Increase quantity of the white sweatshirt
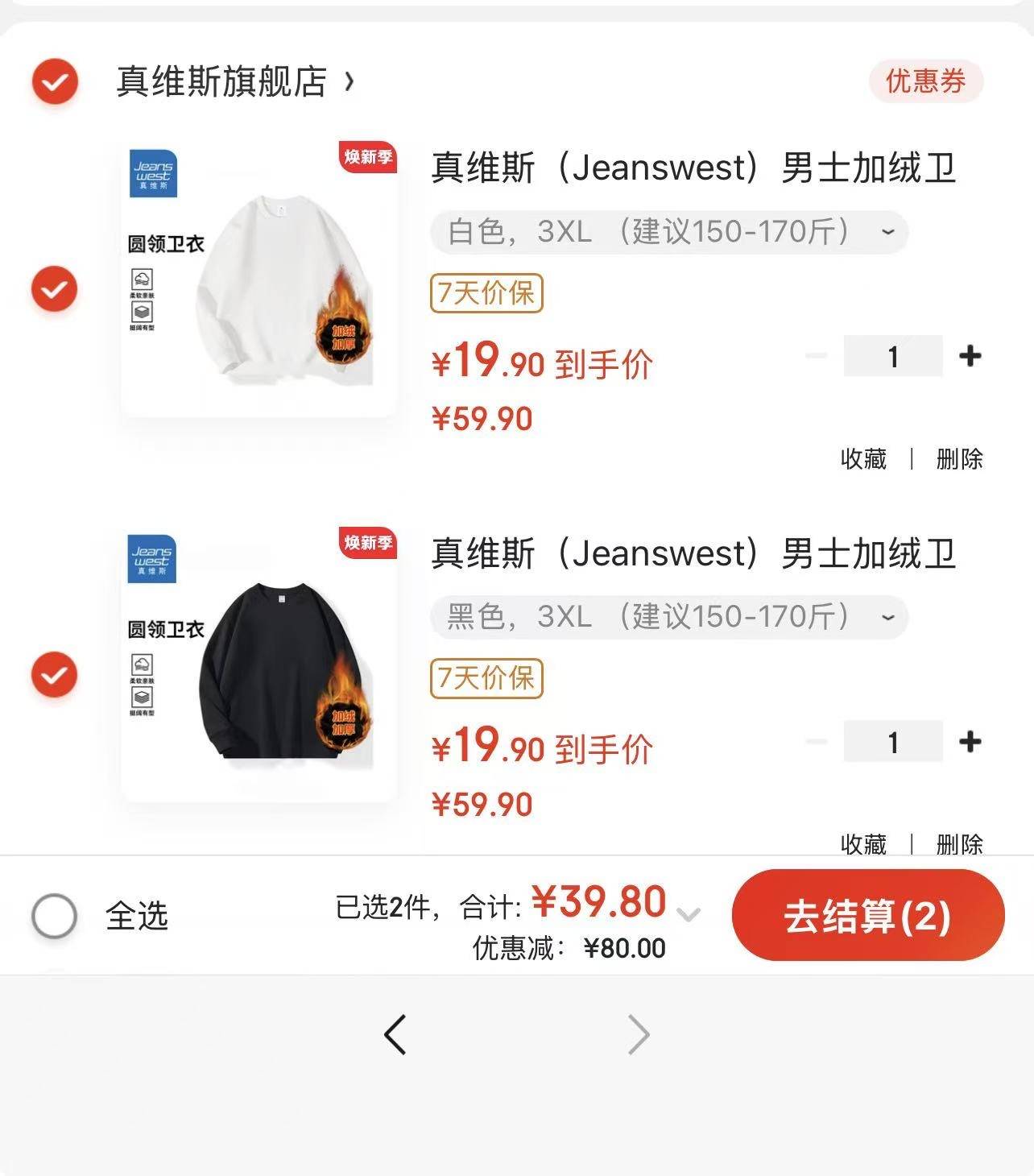The image size is (1034, 1176). pos(970,355)
